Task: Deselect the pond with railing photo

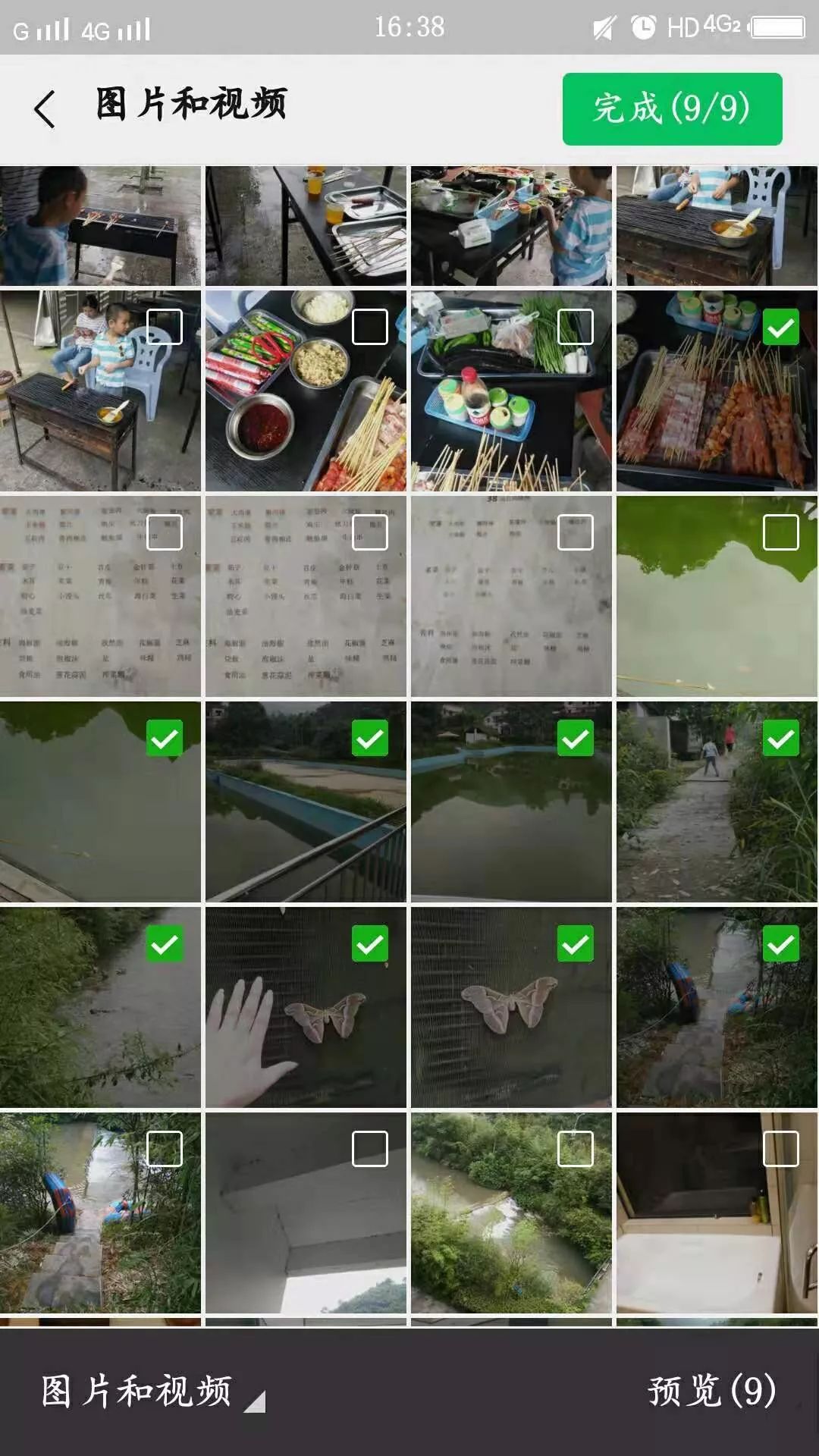Action: pos(369,739)
